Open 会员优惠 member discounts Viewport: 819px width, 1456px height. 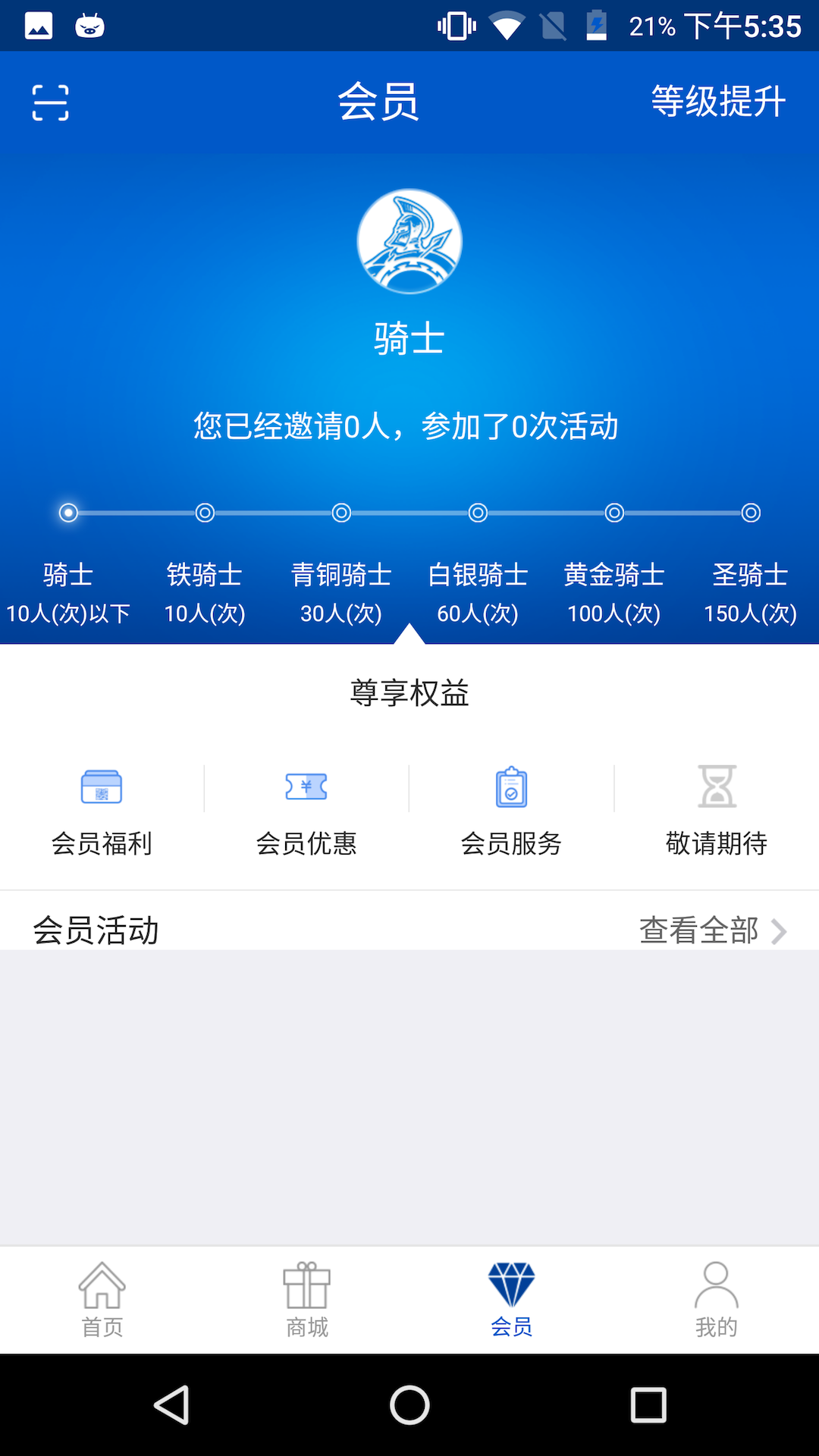306,811
